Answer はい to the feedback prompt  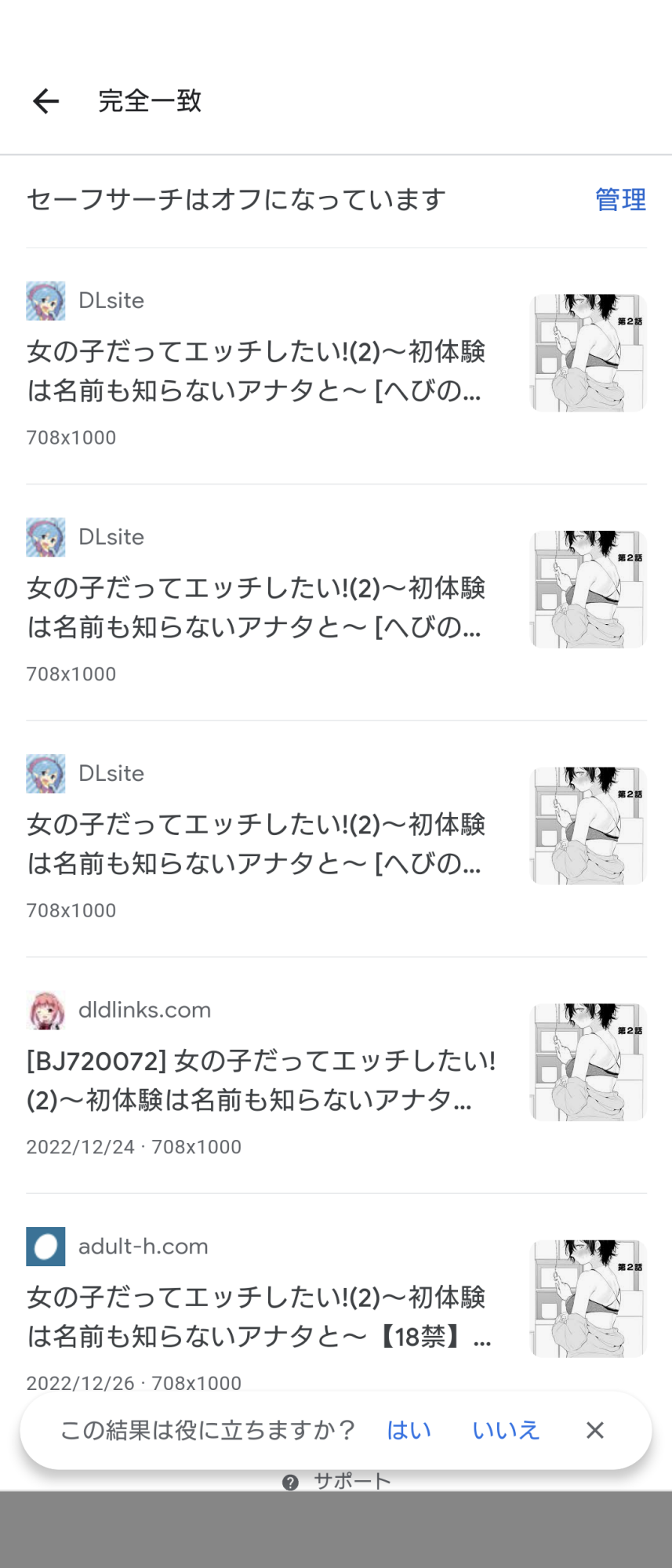[x=409, y=1430]
